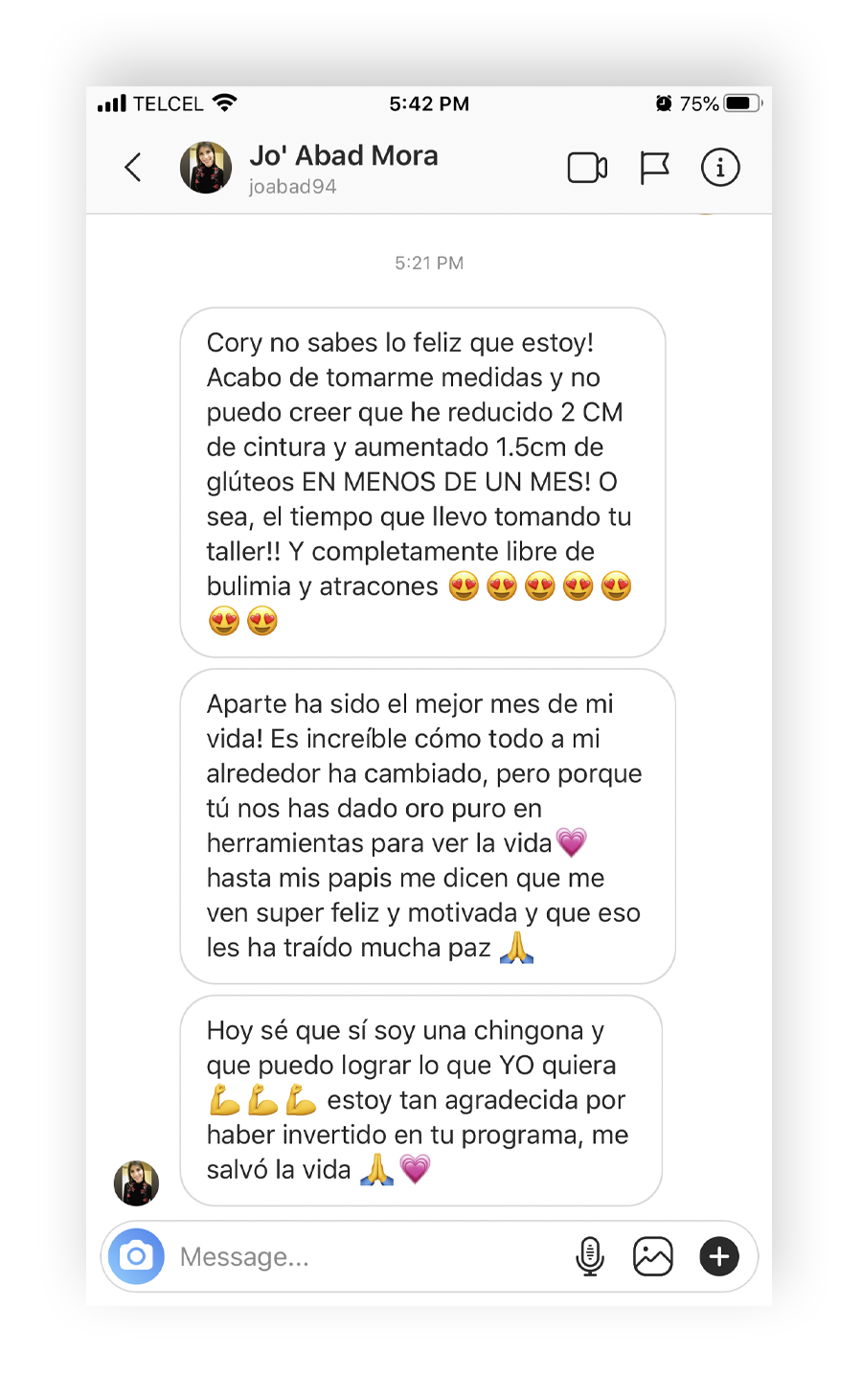Open conversation details info icon
Screen dimensions: 862x1400
(x=720, y=168)
